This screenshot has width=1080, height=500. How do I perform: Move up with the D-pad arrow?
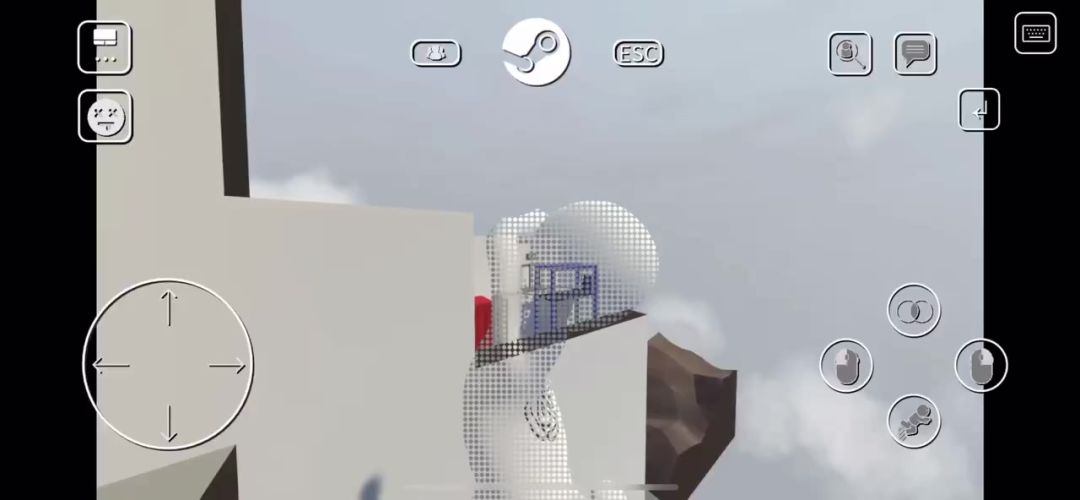pos(168,309)
